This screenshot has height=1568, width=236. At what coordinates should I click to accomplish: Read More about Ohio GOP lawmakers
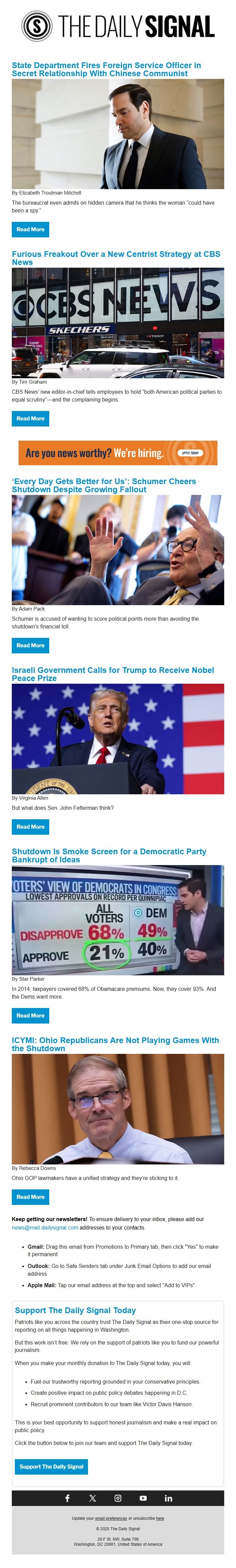pos(30,1197)
